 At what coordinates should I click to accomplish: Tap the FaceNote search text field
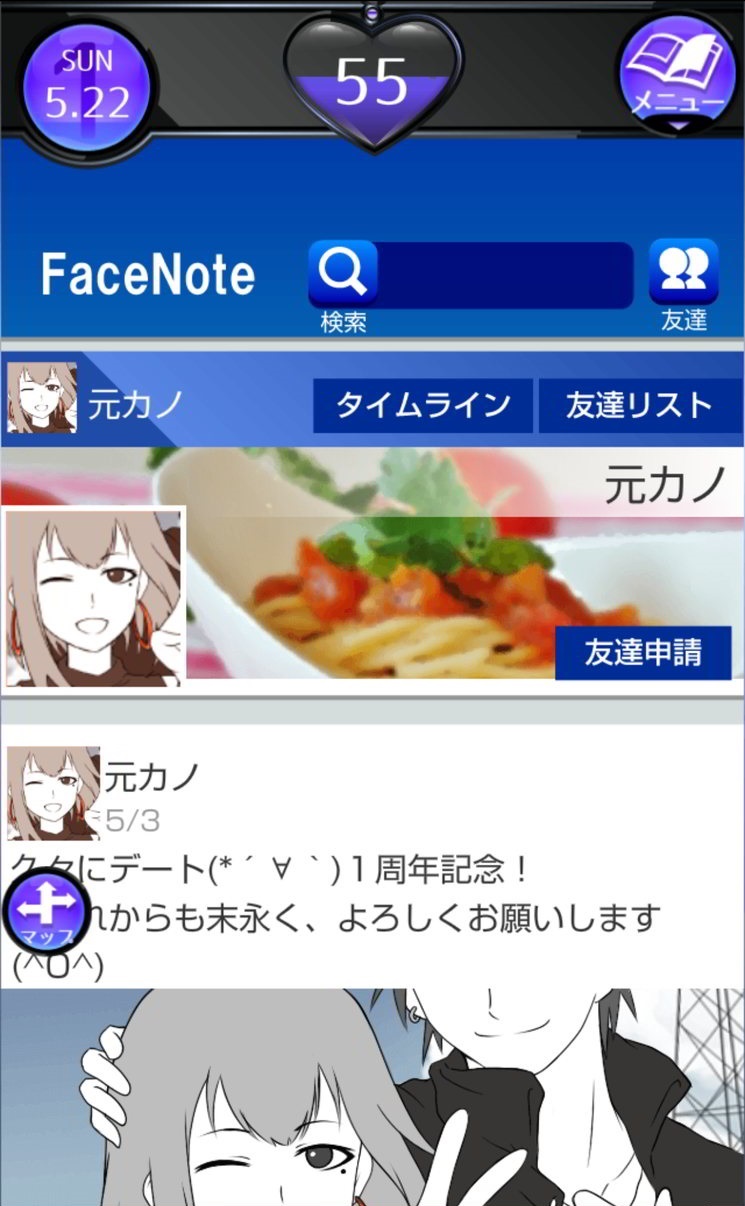click(505, 275)
